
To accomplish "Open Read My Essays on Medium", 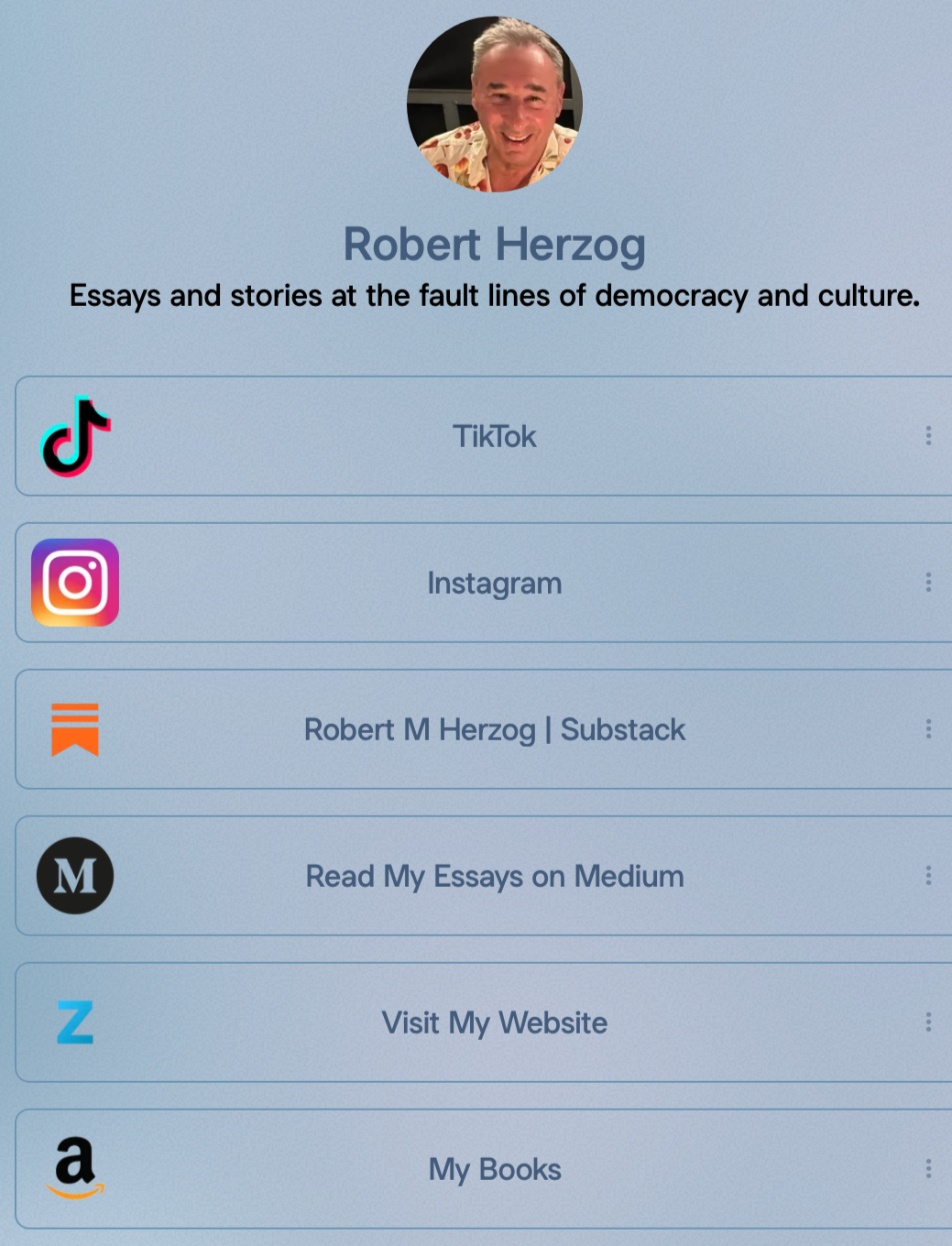I will (x=484, y=876).
